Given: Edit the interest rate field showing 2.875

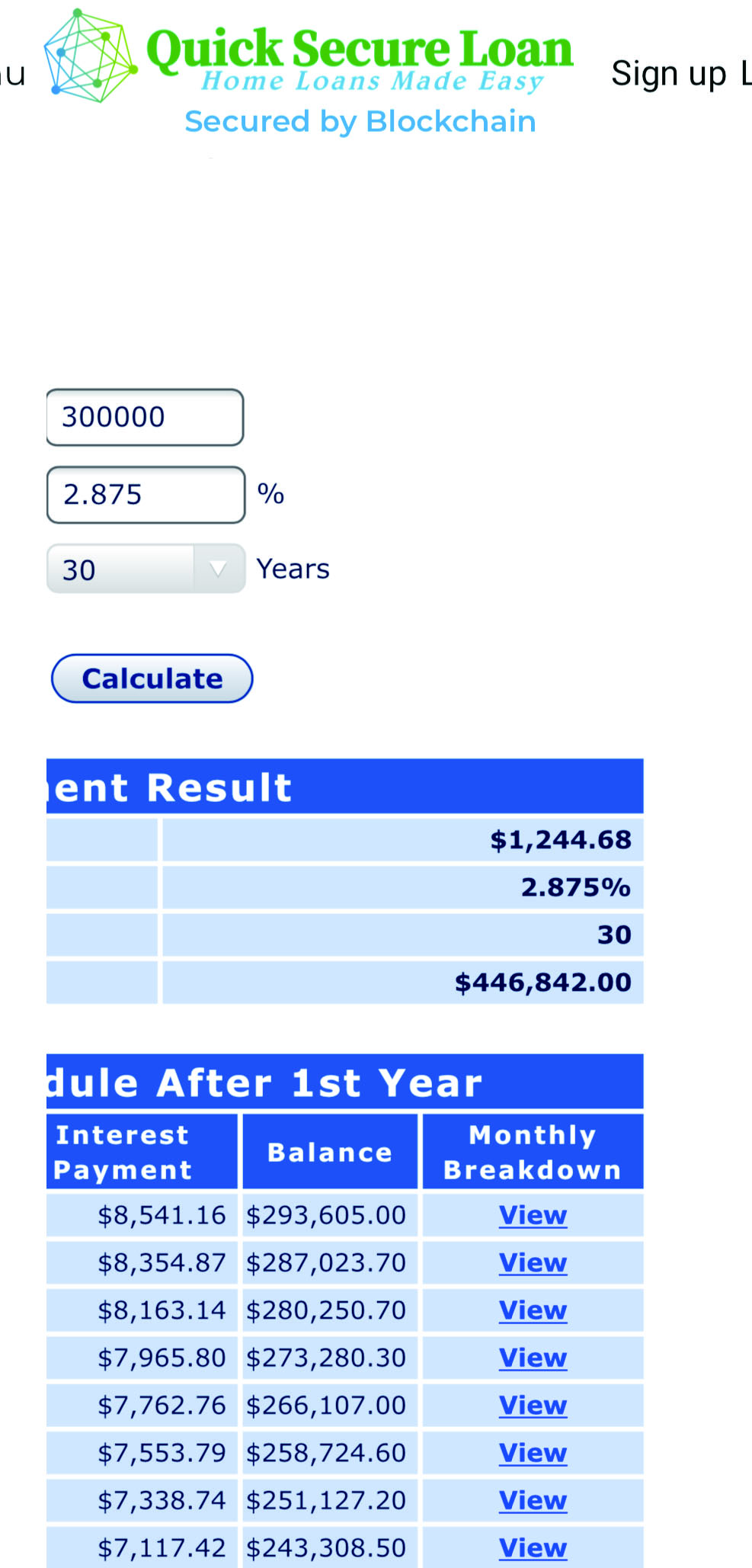Looking at the screenshot, I should (146, 495).
